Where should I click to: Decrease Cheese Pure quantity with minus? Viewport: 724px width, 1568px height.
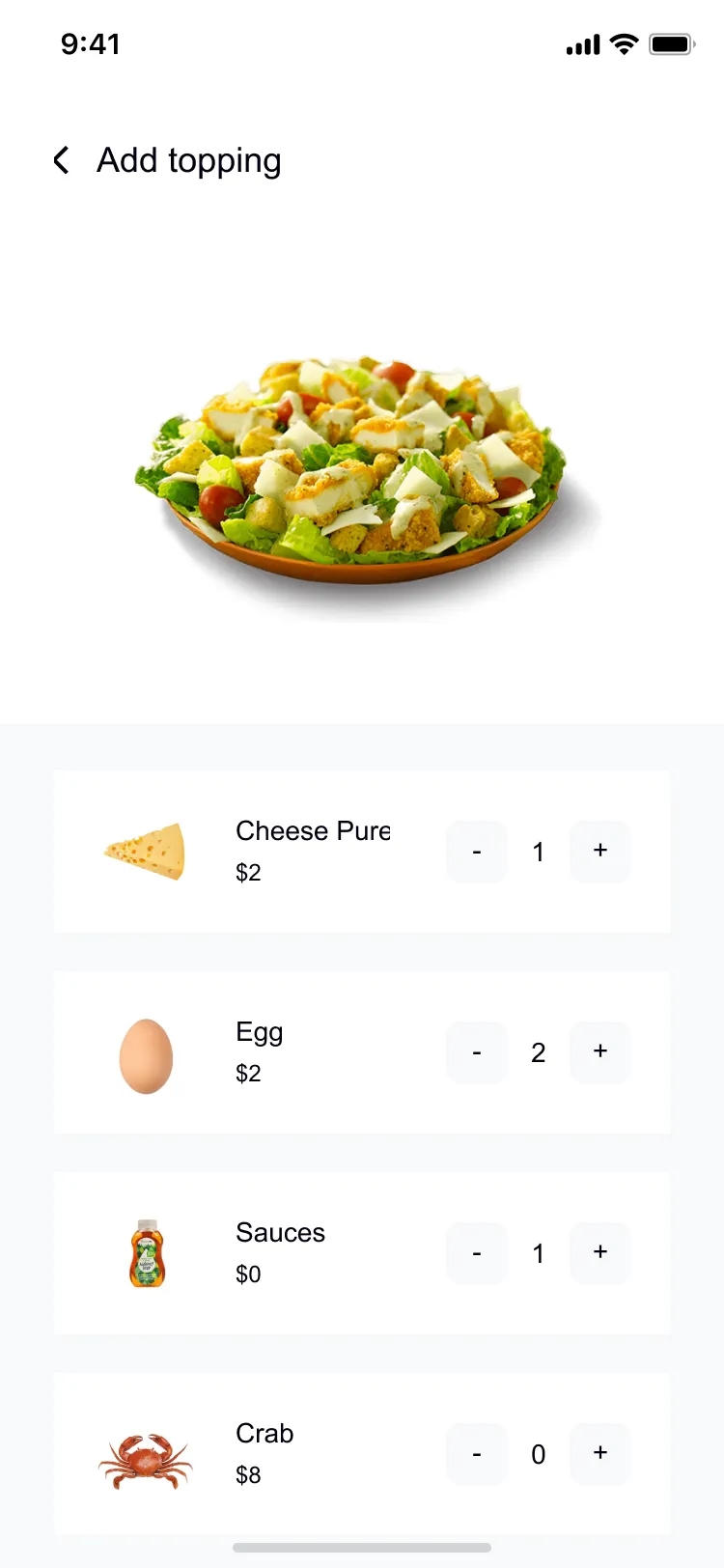(477, 851)
